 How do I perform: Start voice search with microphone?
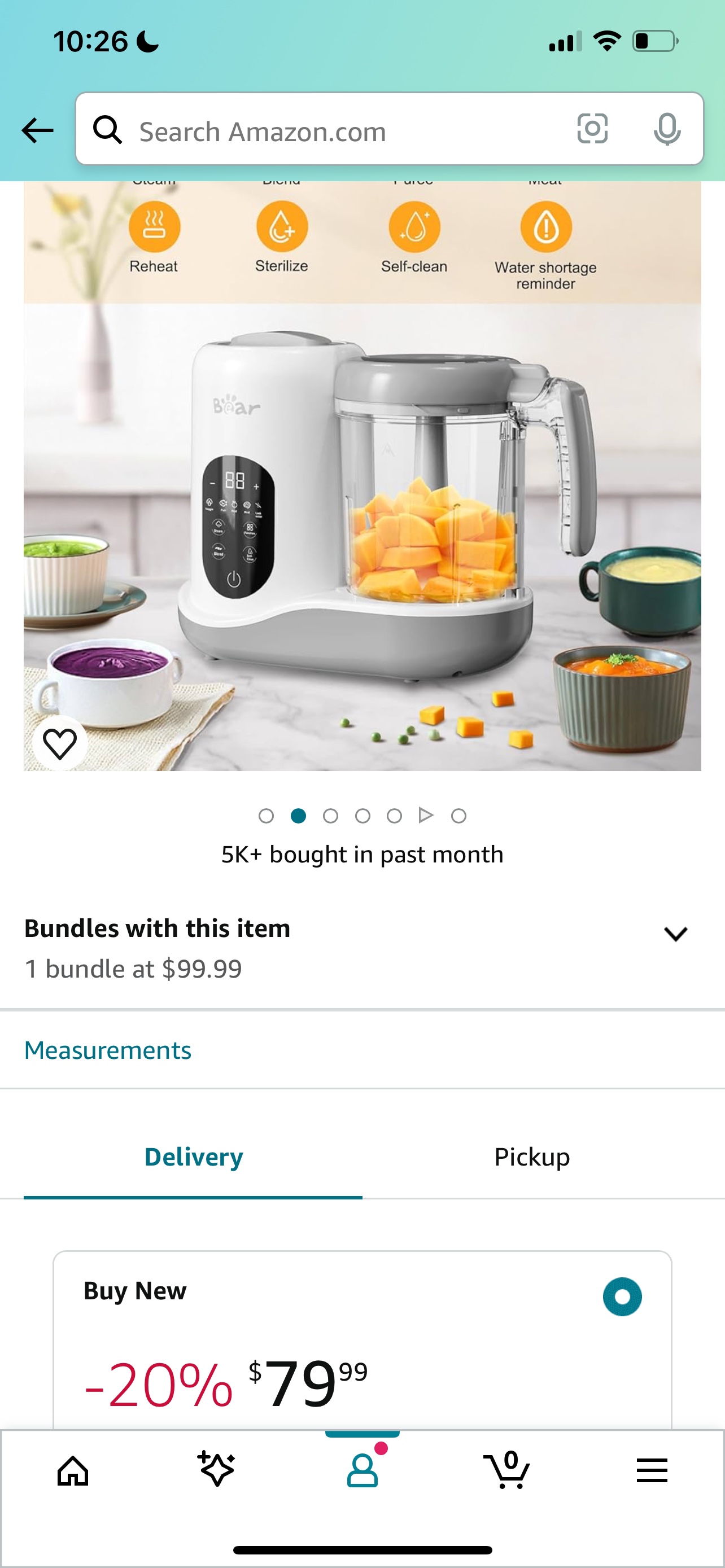667,129
